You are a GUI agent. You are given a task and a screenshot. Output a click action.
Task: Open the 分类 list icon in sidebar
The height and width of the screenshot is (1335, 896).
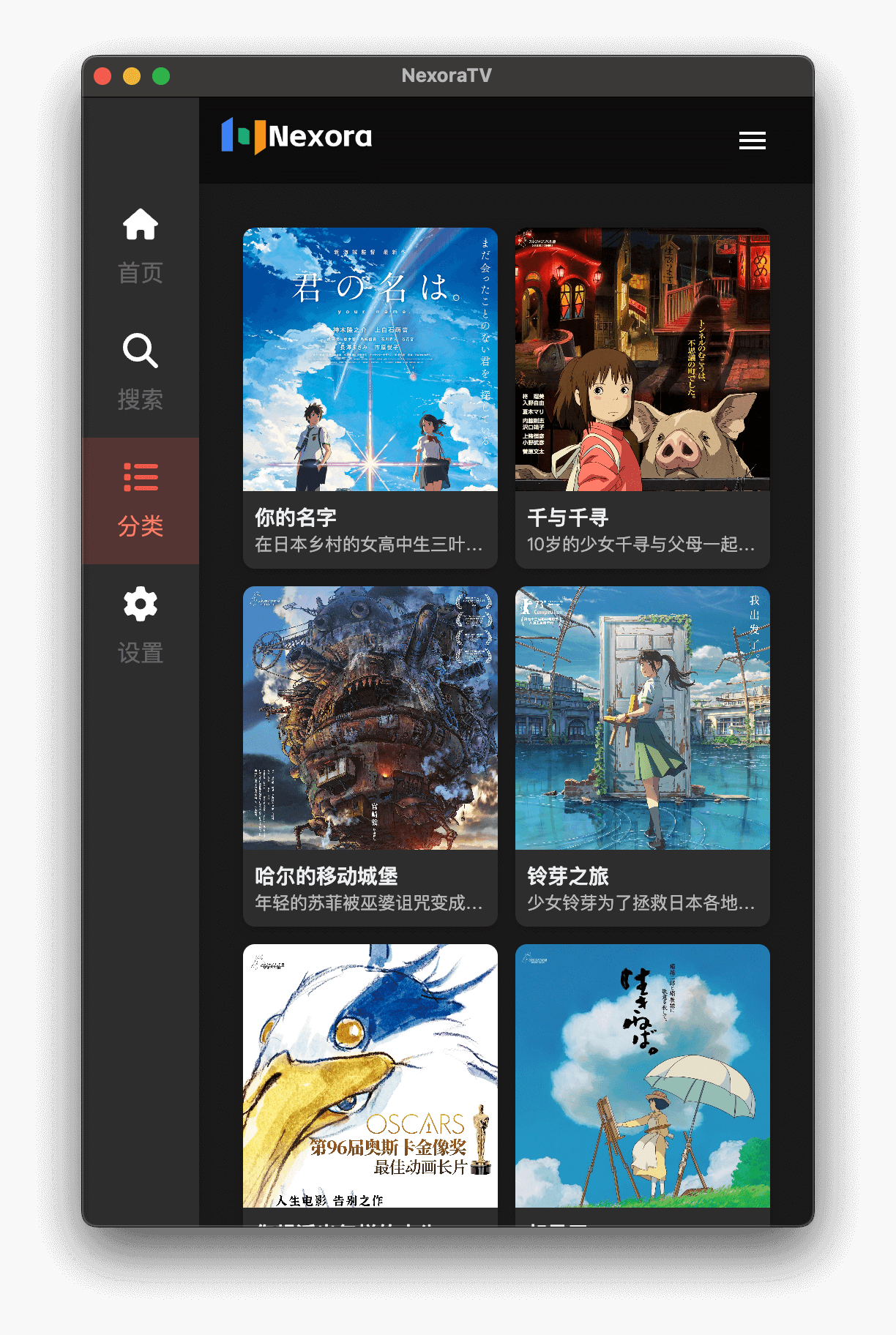[141, 476]
